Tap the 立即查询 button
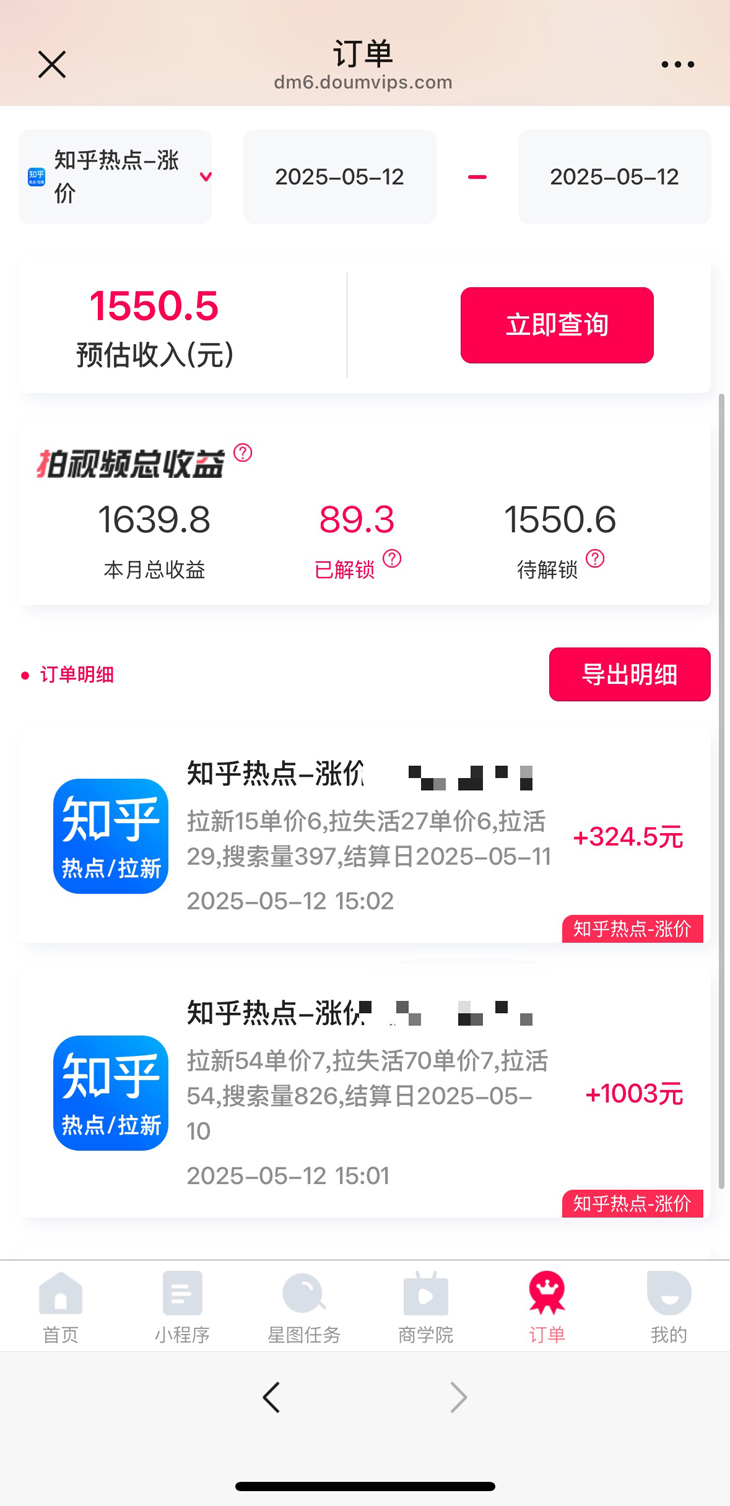 pyautogui.click(x=557, y=325)
